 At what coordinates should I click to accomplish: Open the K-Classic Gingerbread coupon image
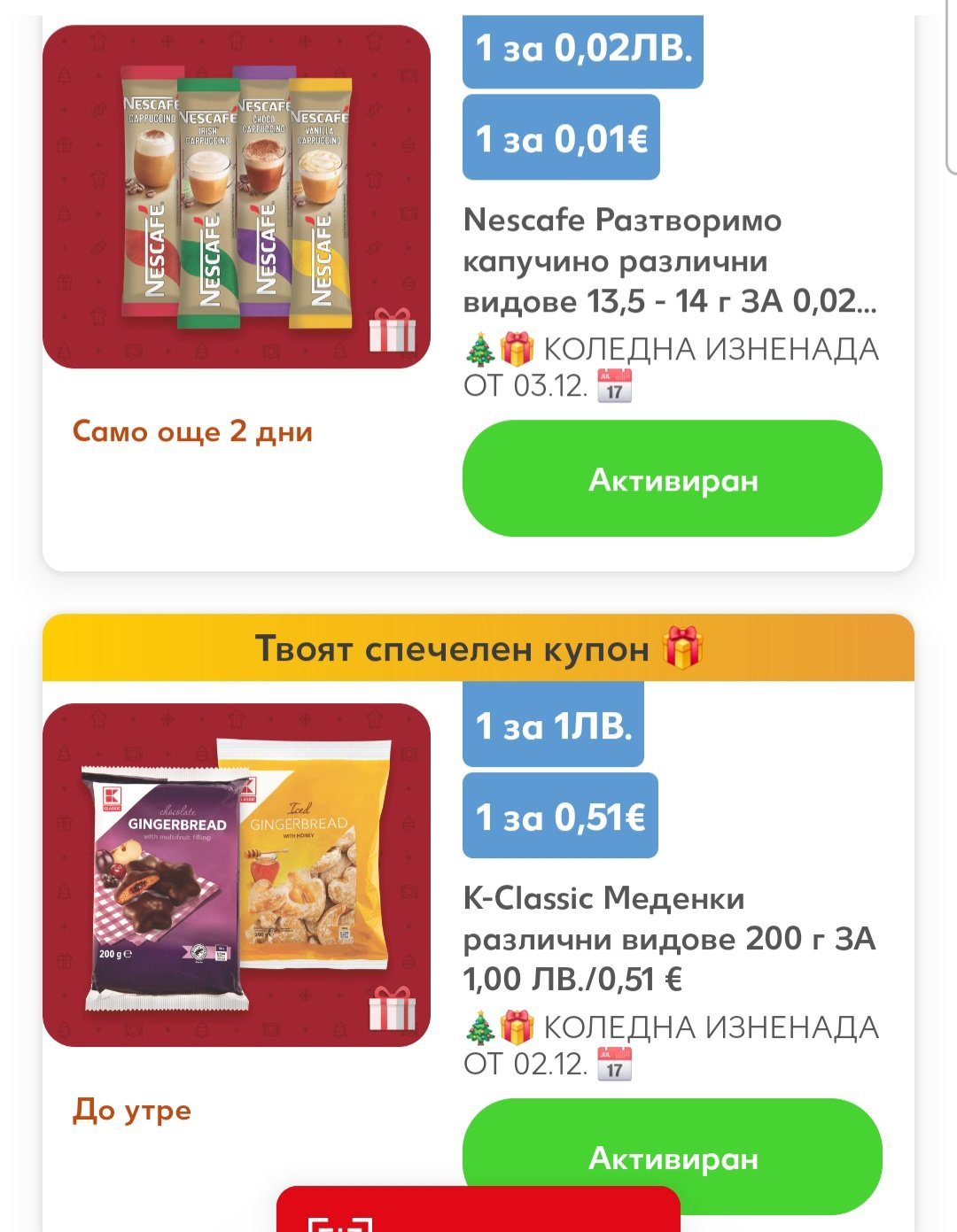(x=237, y=874)
